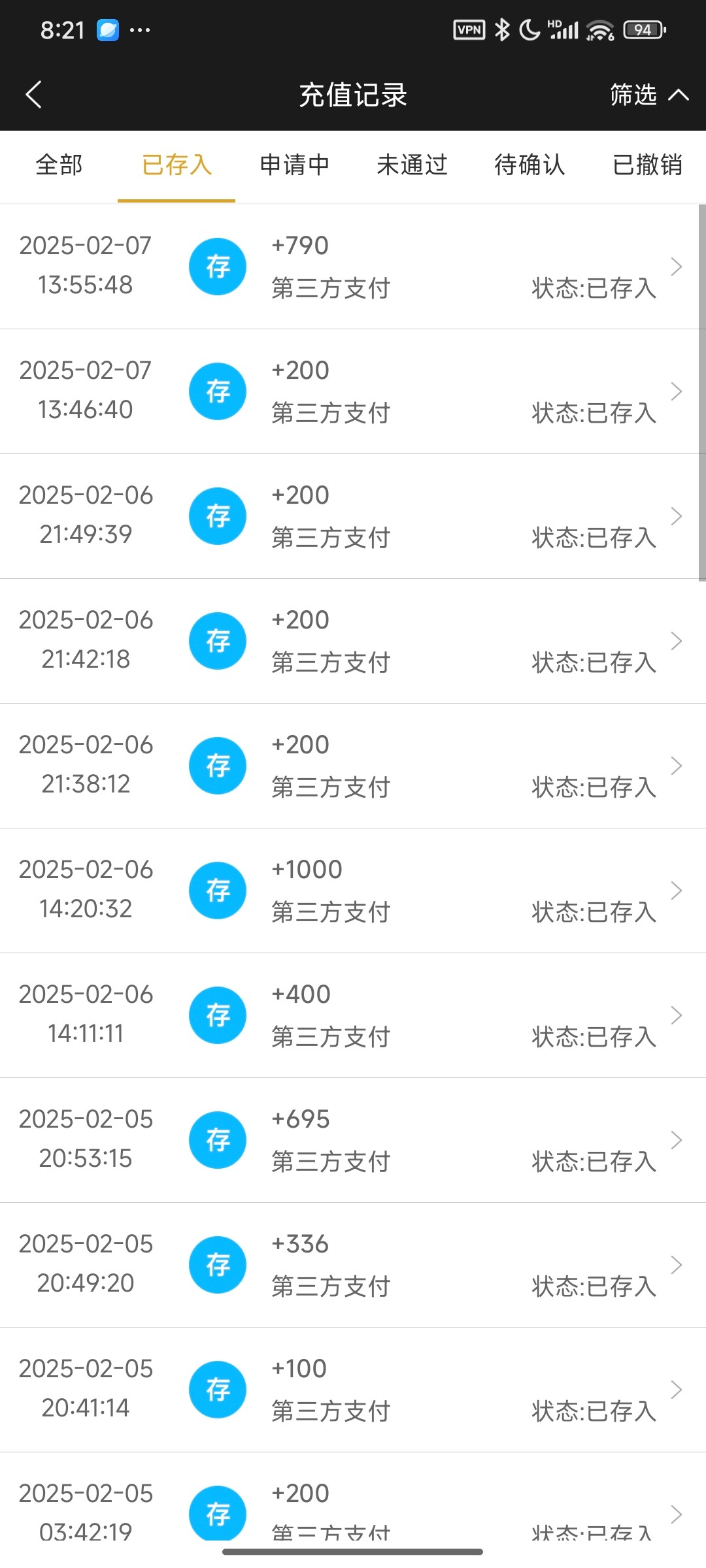This screenshot has height=1568, width=706.
Task: Switch to the 全部 tab
Action: point(59,165)
